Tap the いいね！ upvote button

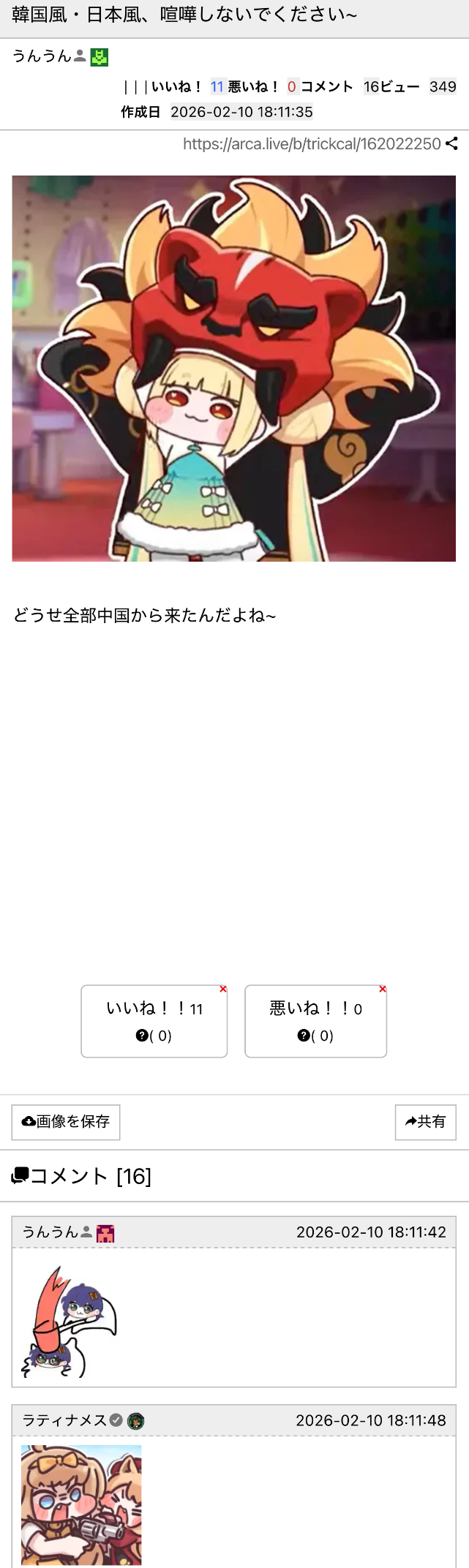click(154, 1020)
